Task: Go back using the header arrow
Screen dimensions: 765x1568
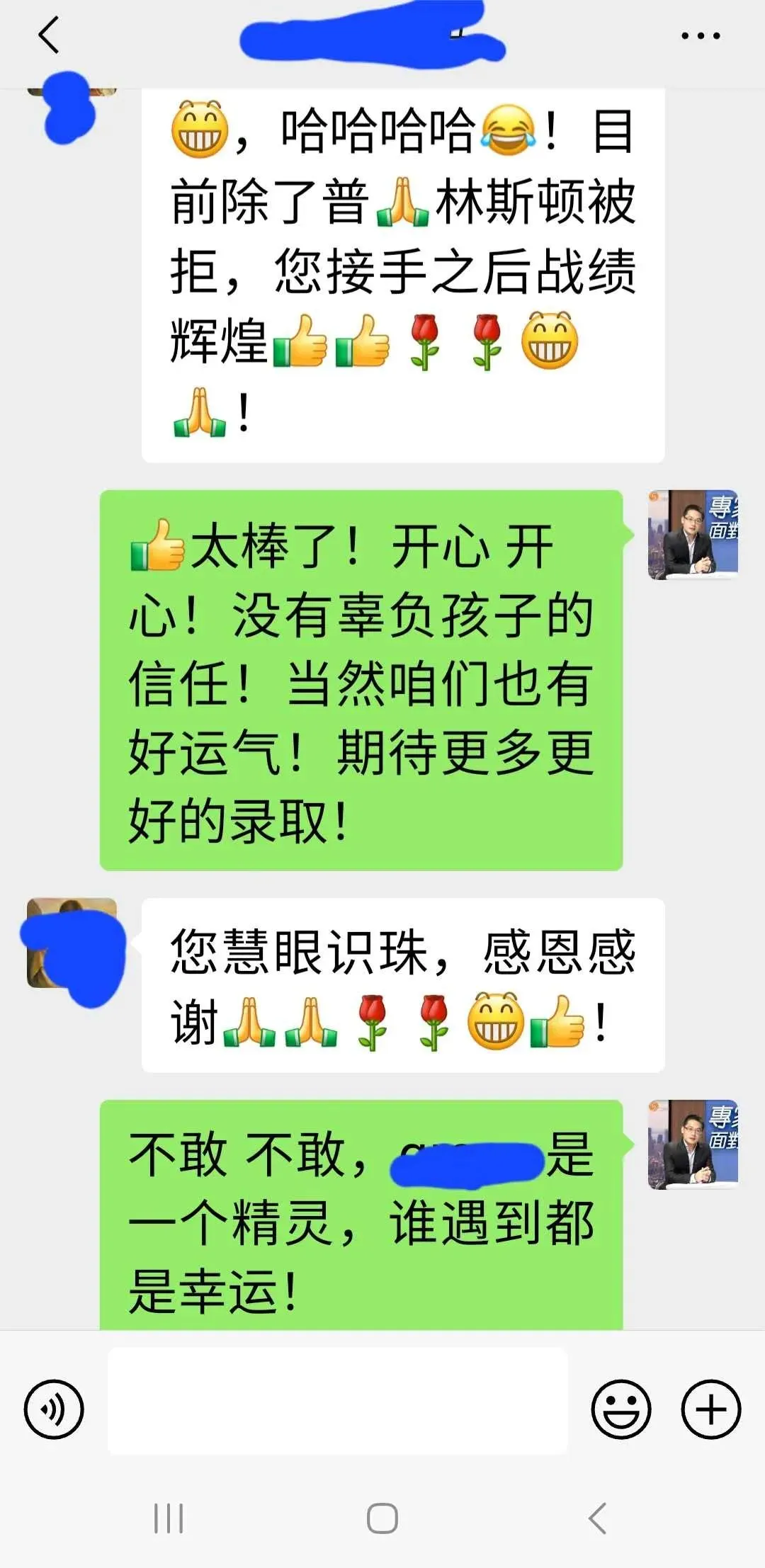Action: (x=48, y=35)
